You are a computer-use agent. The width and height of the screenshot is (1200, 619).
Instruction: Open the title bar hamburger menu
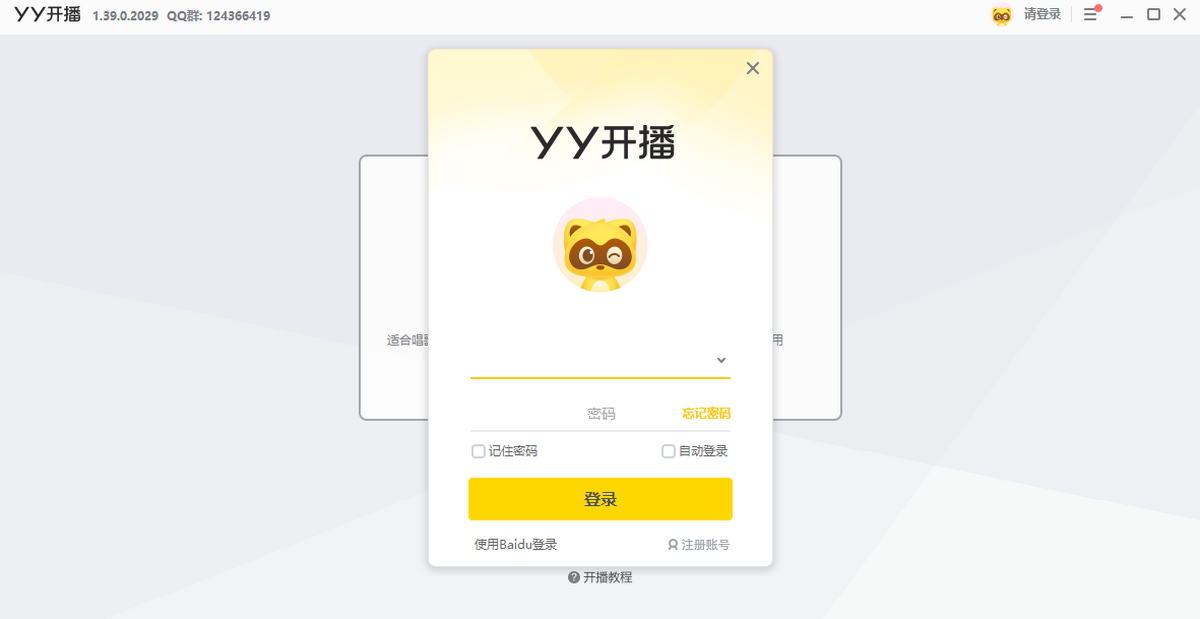(x=1091, y=15)
